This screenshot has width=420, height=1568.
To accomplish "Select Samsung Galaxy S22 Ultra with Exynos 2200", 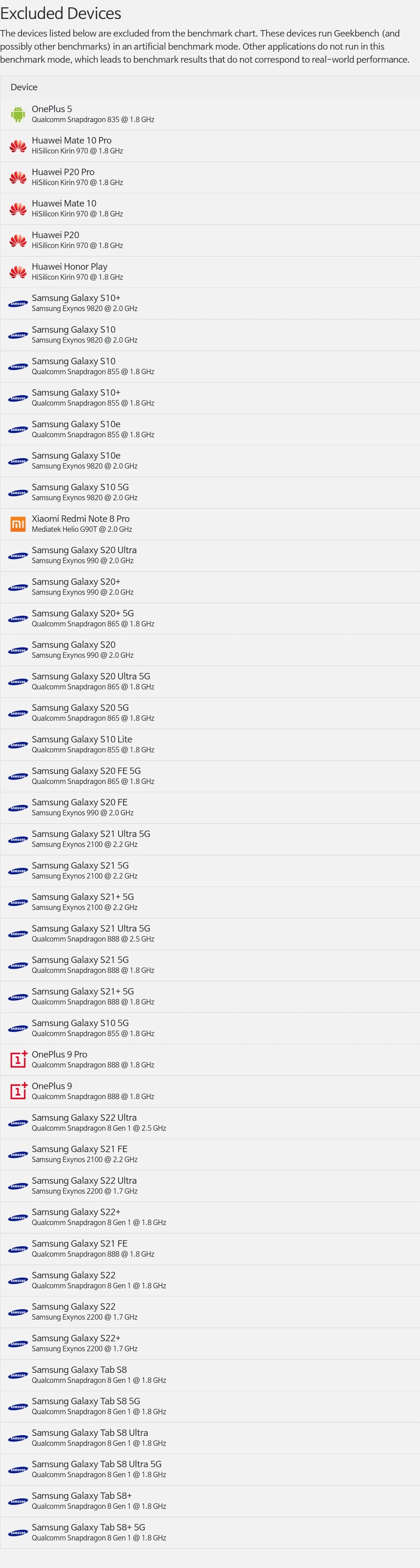I will pyautogui.click(x=84, y=1180).
